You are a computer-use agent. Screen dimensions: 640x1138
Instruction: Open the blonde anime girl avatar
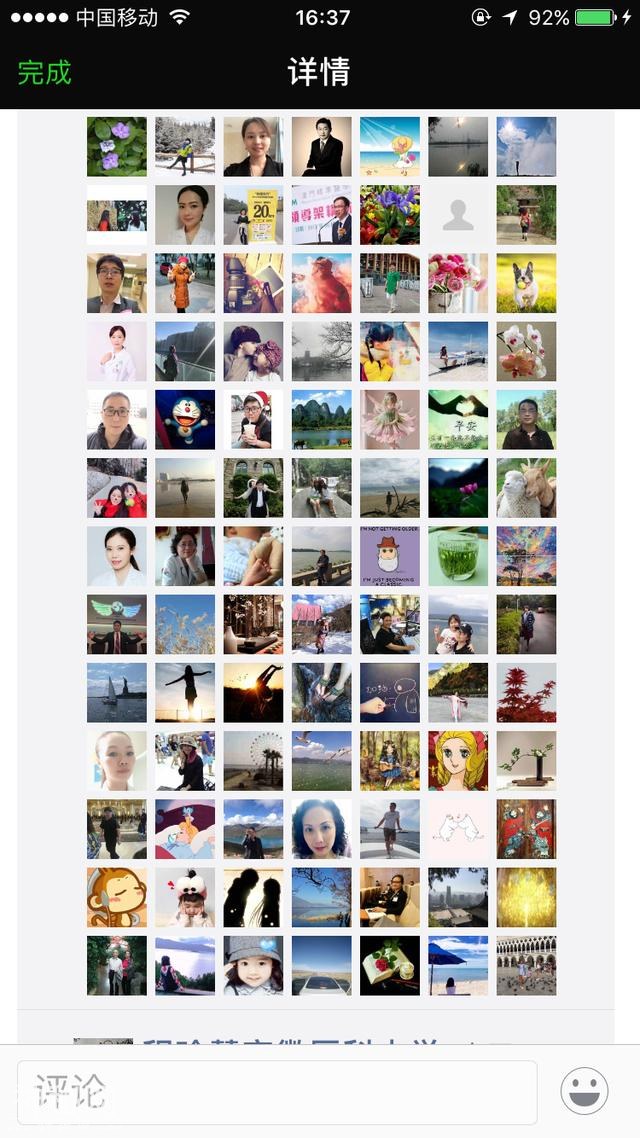(458, 761)
